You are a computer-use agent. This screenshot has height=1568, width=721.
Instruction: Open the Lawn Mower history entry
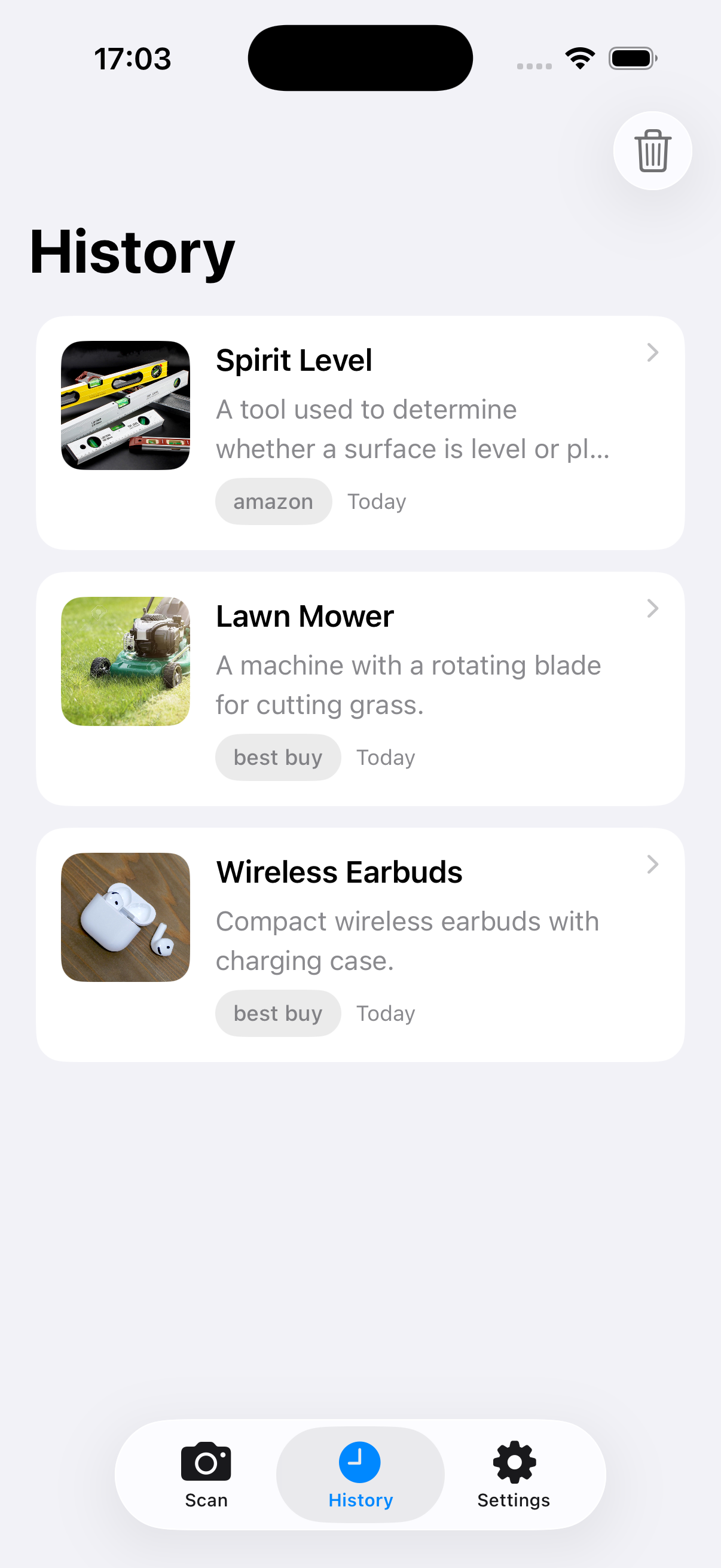tap(360, 688)
